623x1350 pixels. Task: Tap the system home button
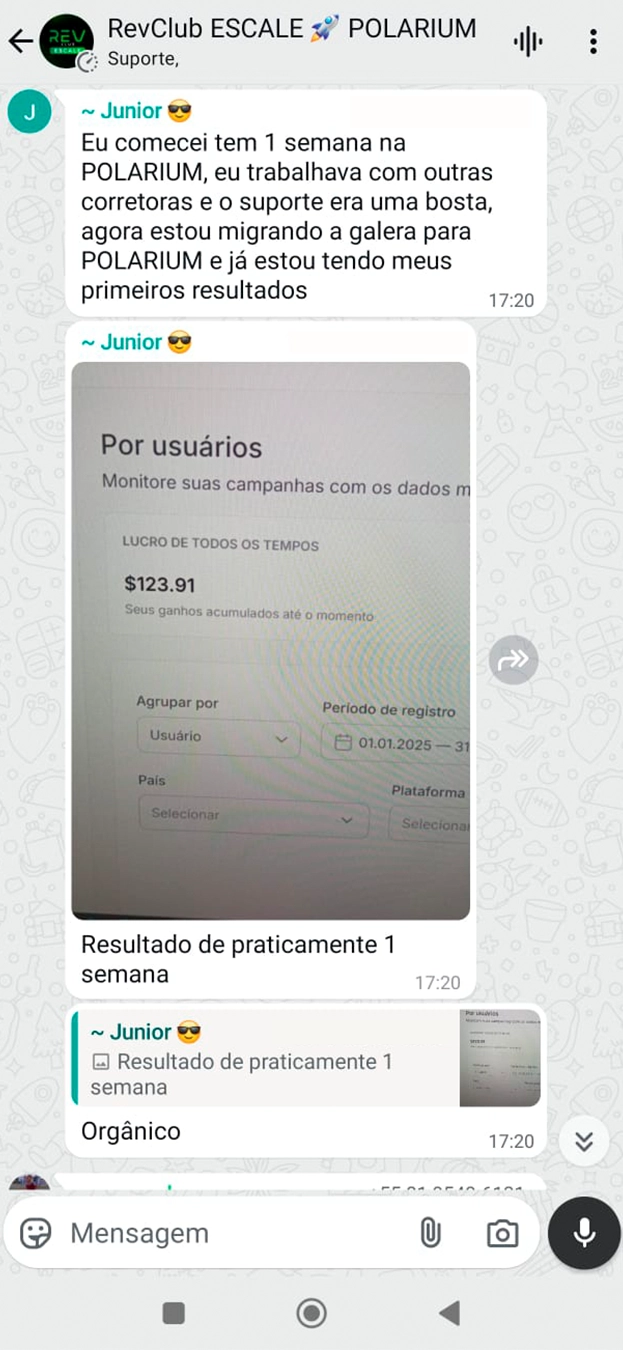(x=311, y=1313)
